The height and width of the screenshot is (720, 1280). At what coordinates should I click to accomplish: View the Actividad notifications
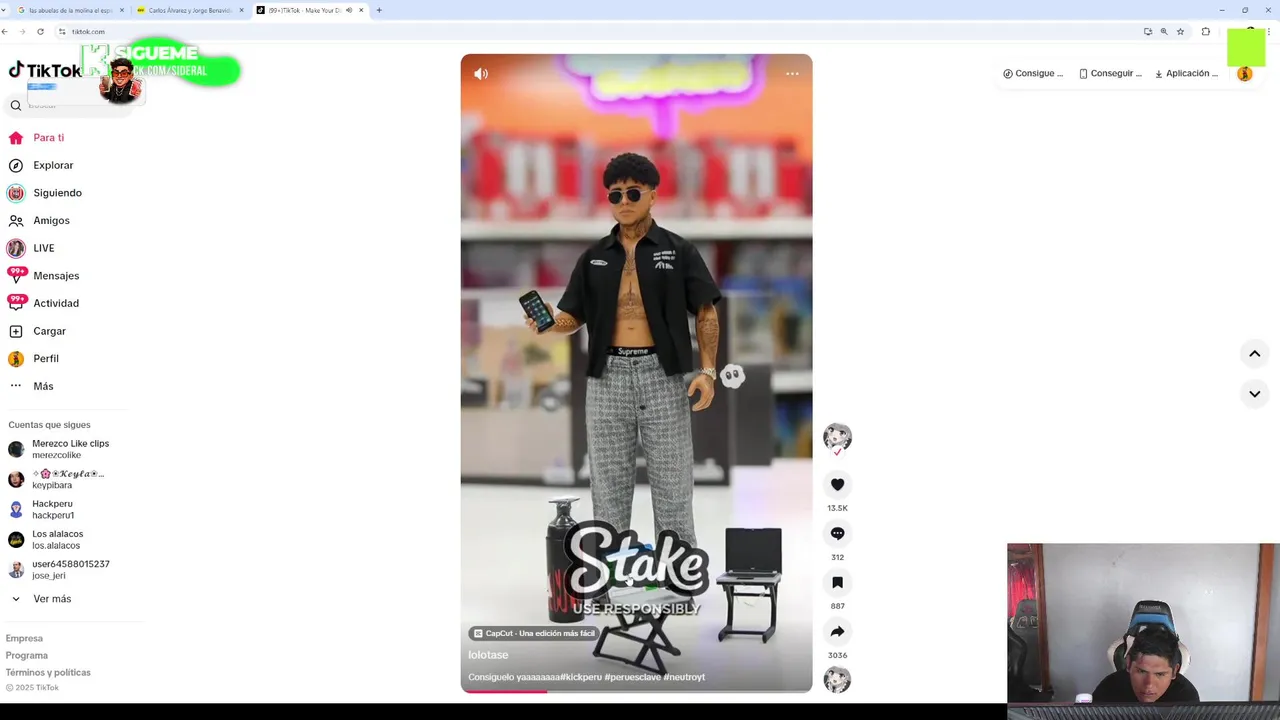click(x=55, y=304)
